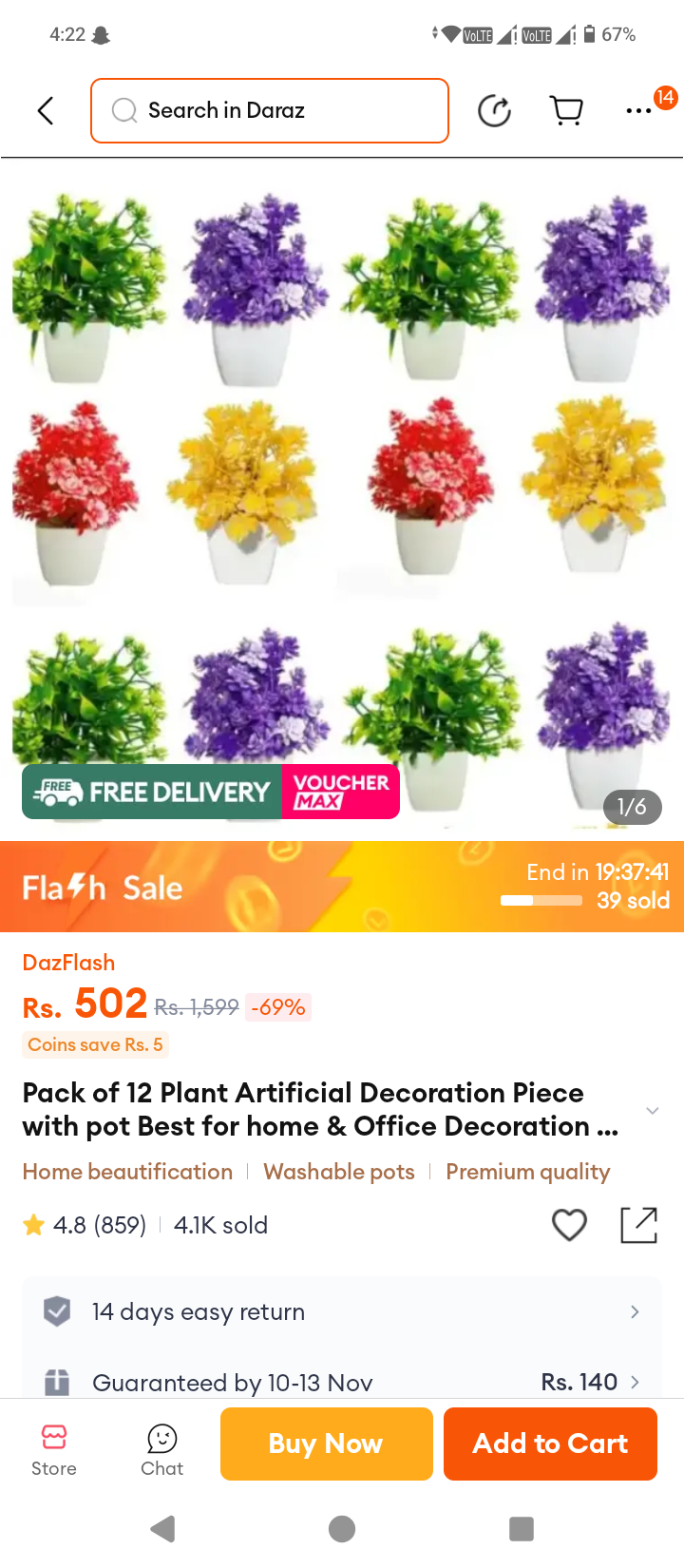The width and height of the screenshot is (684, 1568).
Task: Open the DazFlash link
Action: tap(68, 963)
